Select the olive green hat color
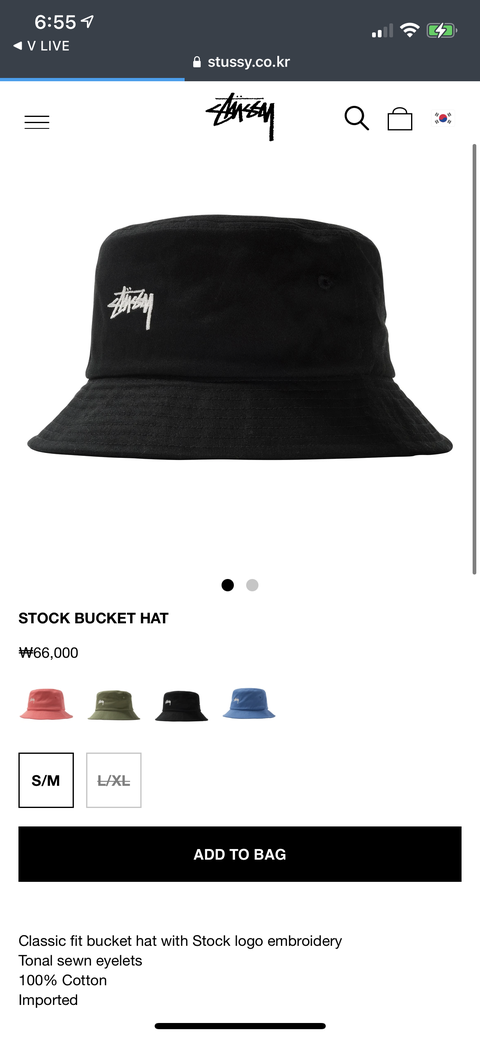The image size is (480, 1039). (114, 704)
